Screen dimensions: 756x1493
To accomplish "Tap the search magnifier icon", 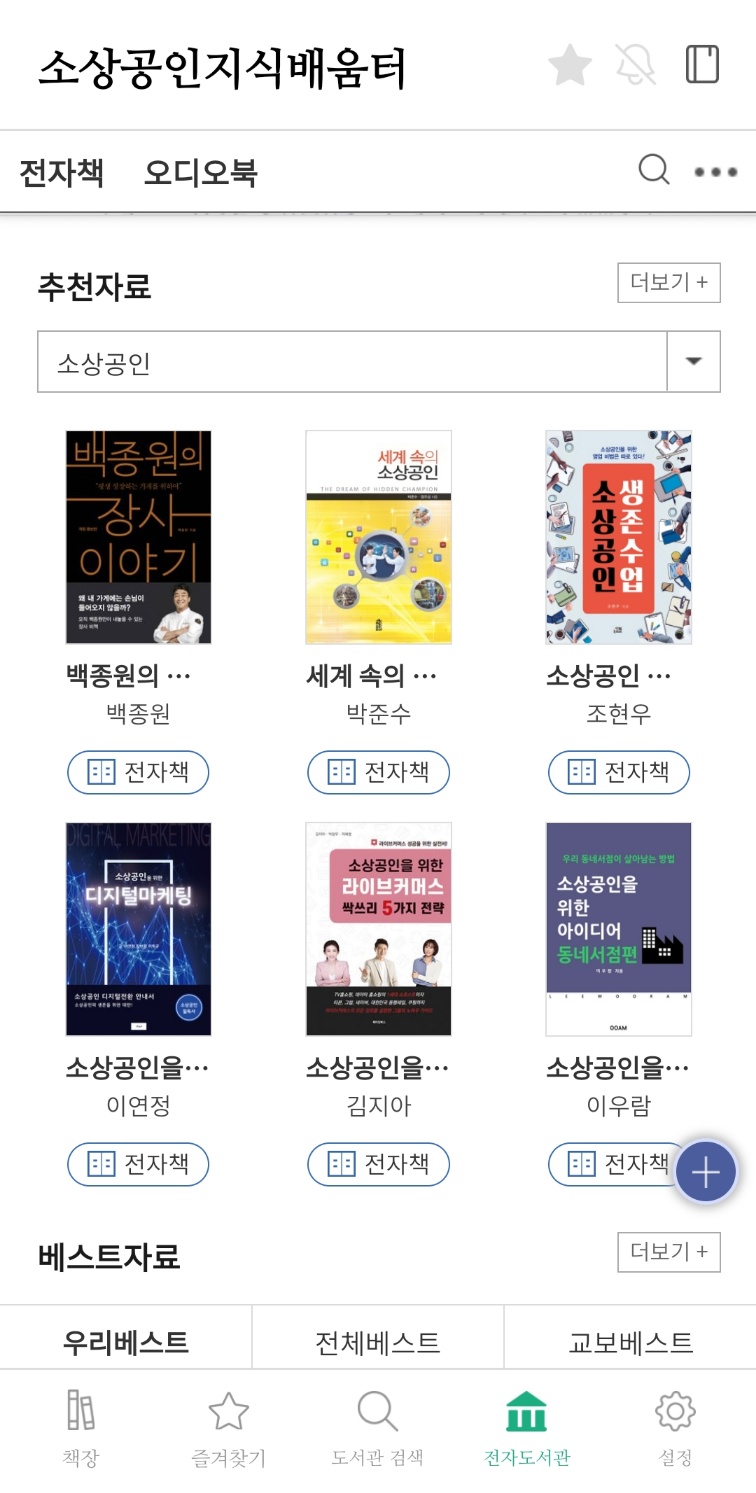I will coord(653,170).
